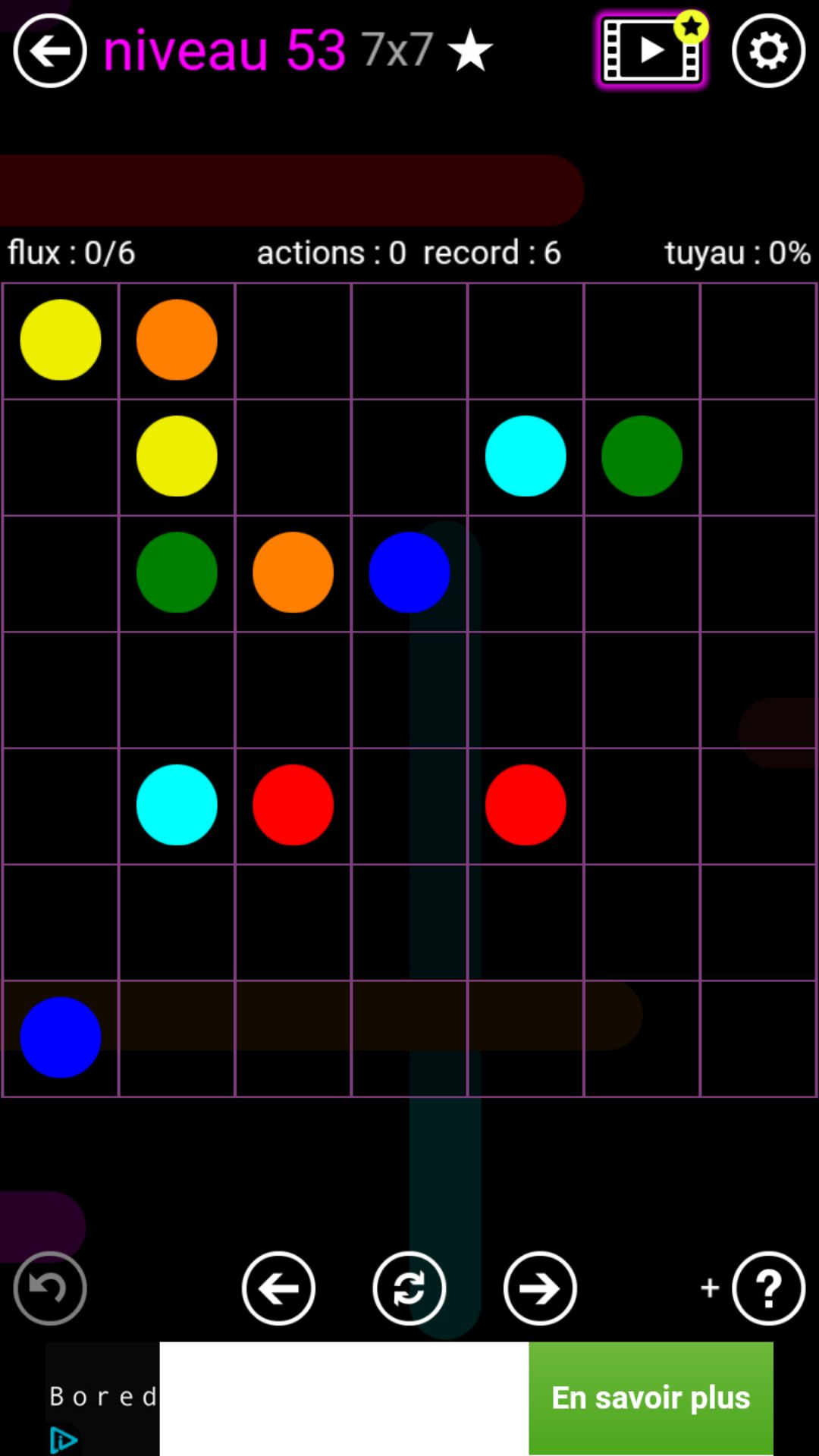Select the orange dot in the top row
819x1456 pixels.
tap(177, 340)
